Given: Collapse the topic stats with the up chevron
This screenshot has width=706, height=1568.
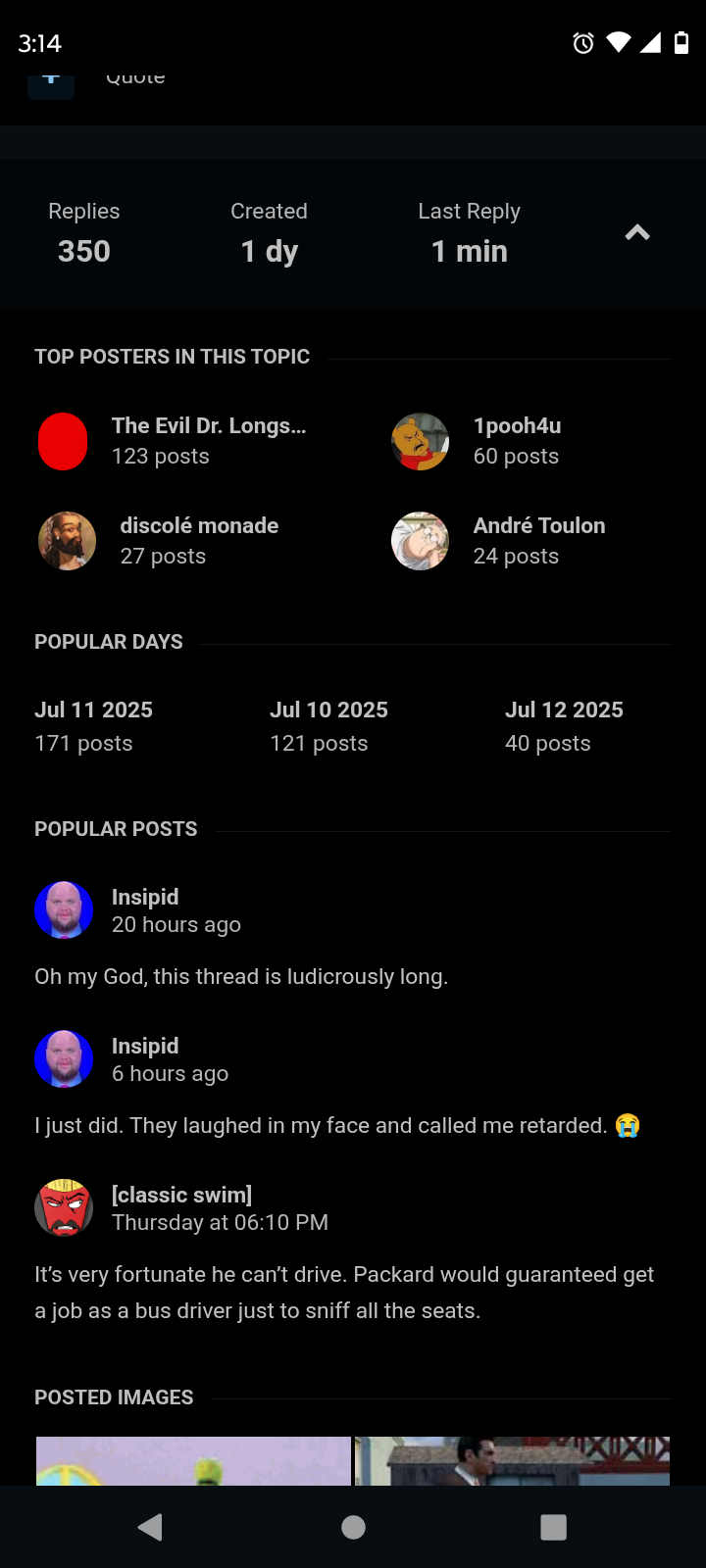Looking at the screenshot, I should (637, 233).
